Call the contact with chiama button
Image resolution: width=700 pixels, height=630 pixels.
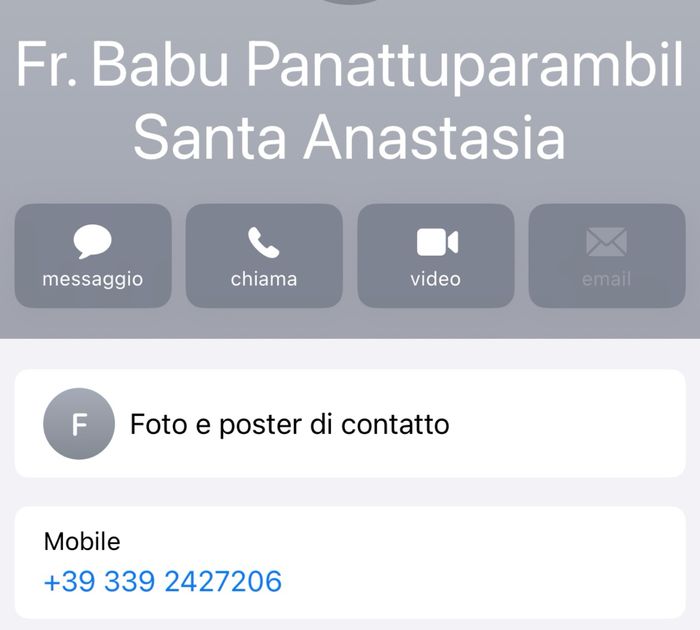(264, 255)
